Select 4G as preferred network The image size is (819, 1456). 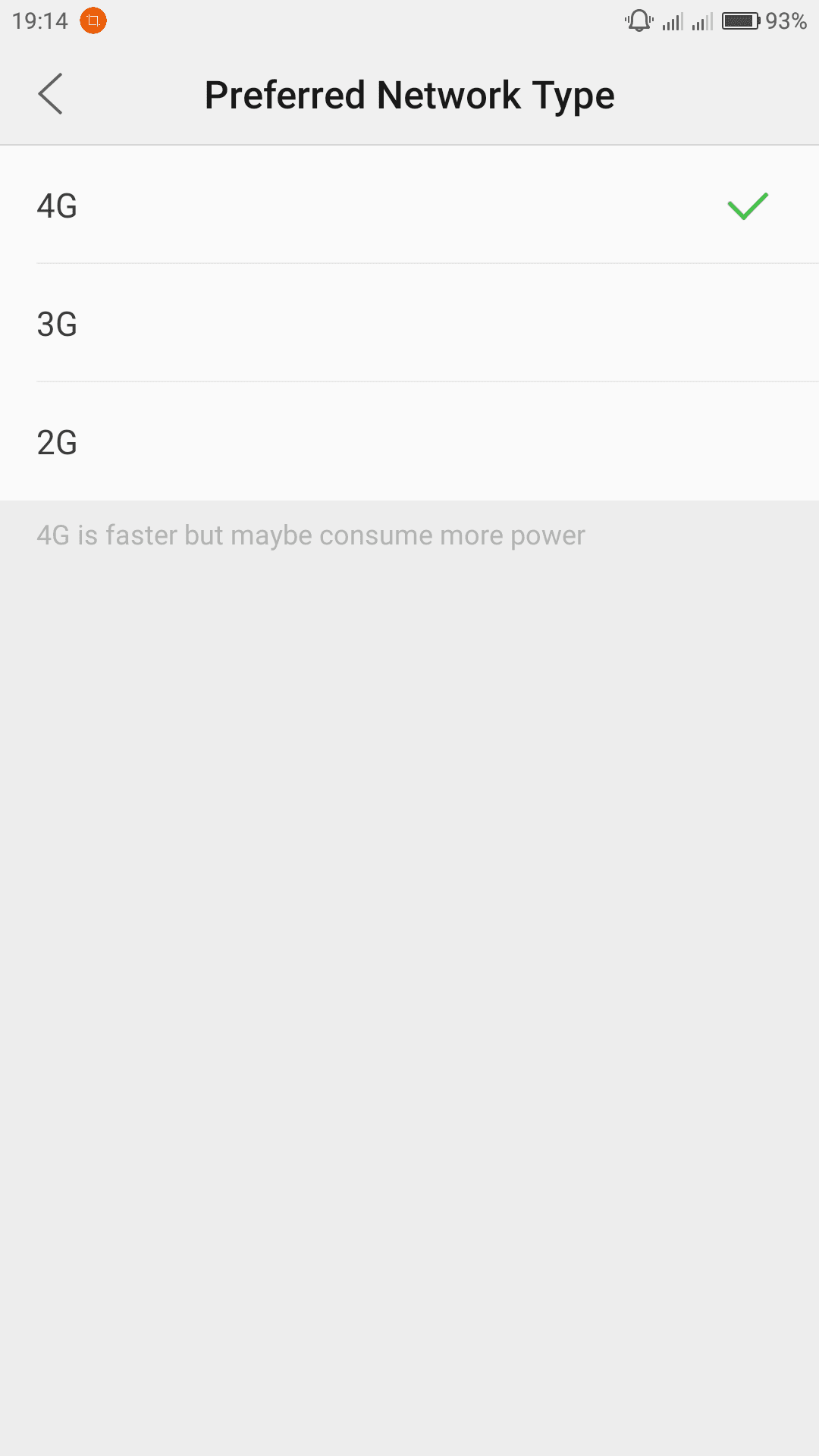point(409,206)
